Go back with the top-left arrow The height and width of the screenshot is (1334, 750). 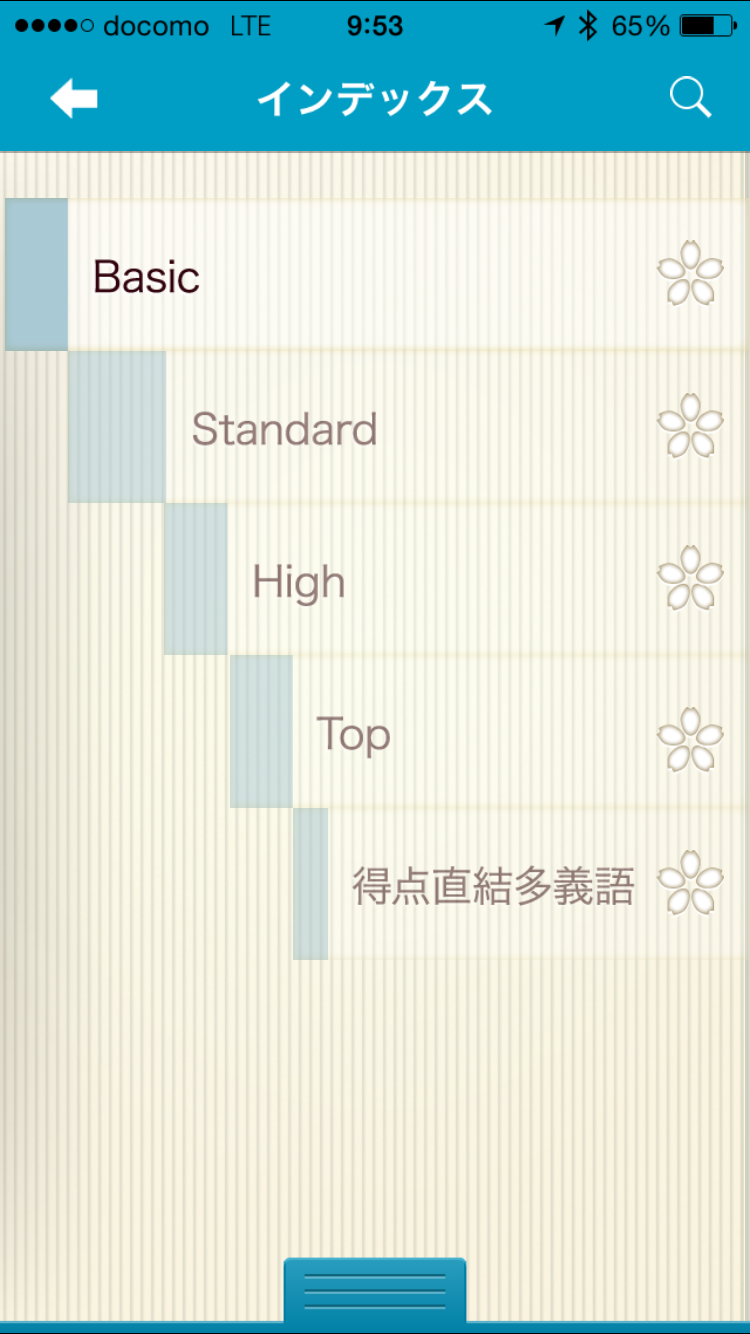click(x=74, y=99)
